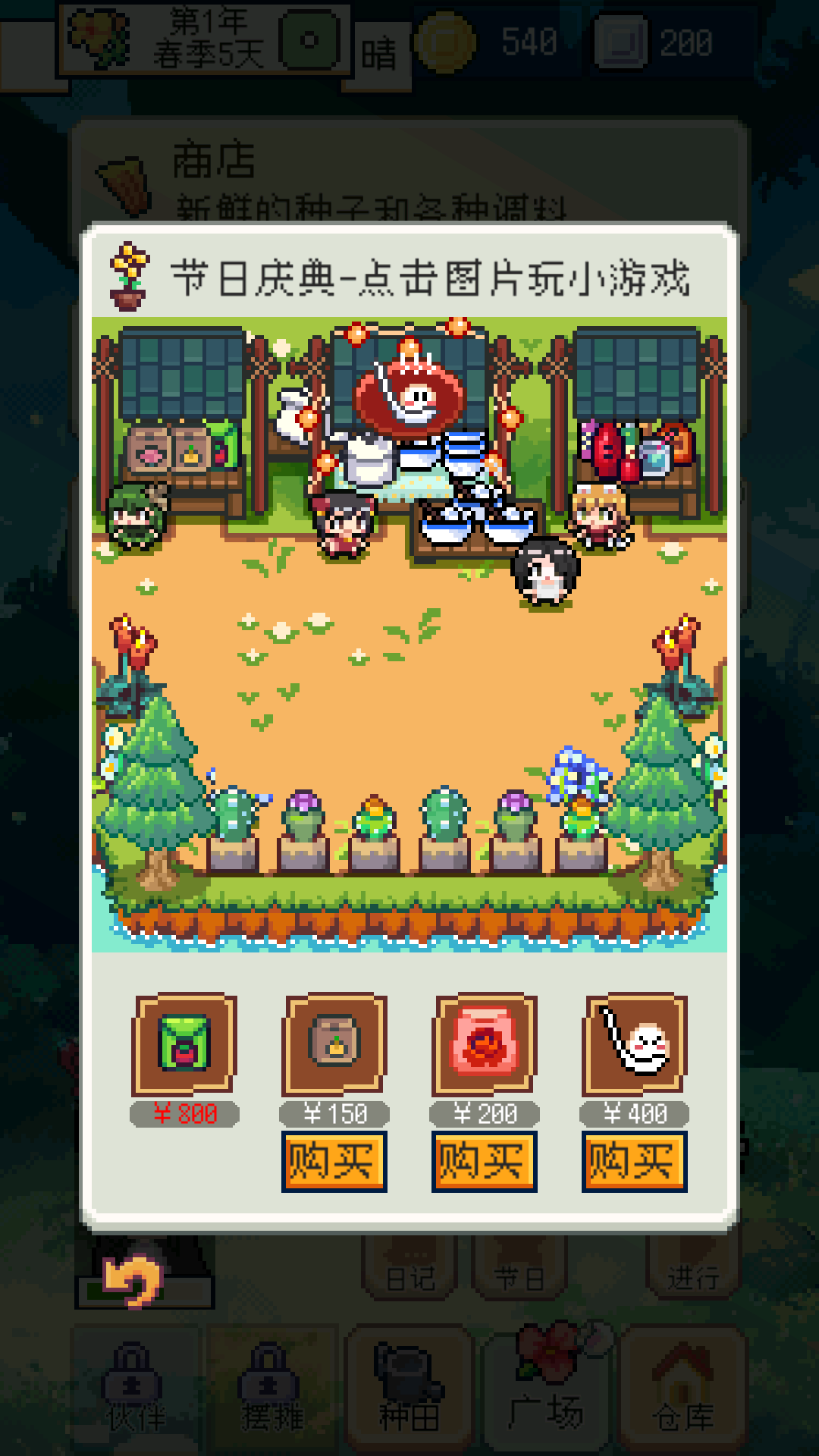Select the ¥150 brown seed packet icon
Screen dimensions: 819x1456
[x=334, y=1044]
